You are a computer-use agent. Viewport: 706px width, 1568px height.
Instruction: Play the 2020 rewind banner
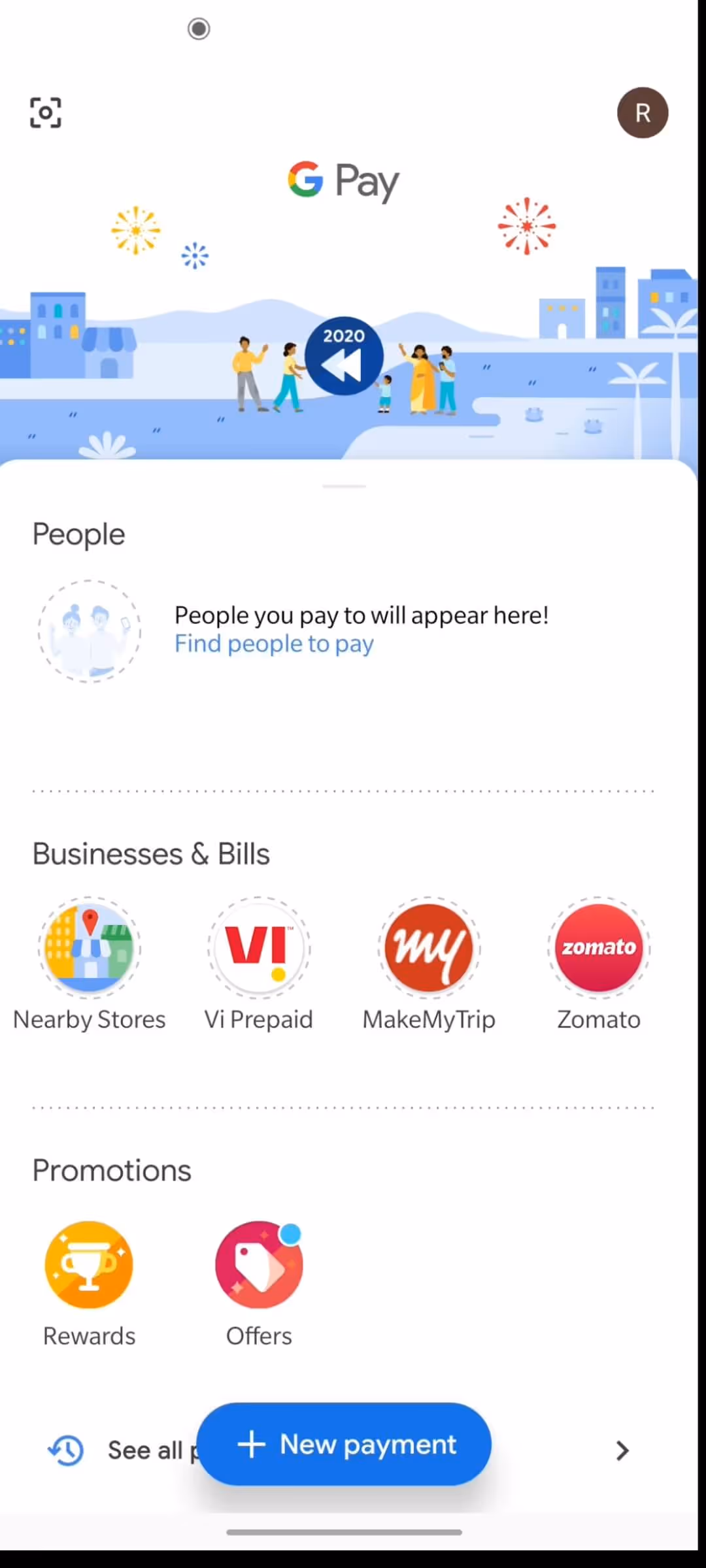tap(344, 356)
